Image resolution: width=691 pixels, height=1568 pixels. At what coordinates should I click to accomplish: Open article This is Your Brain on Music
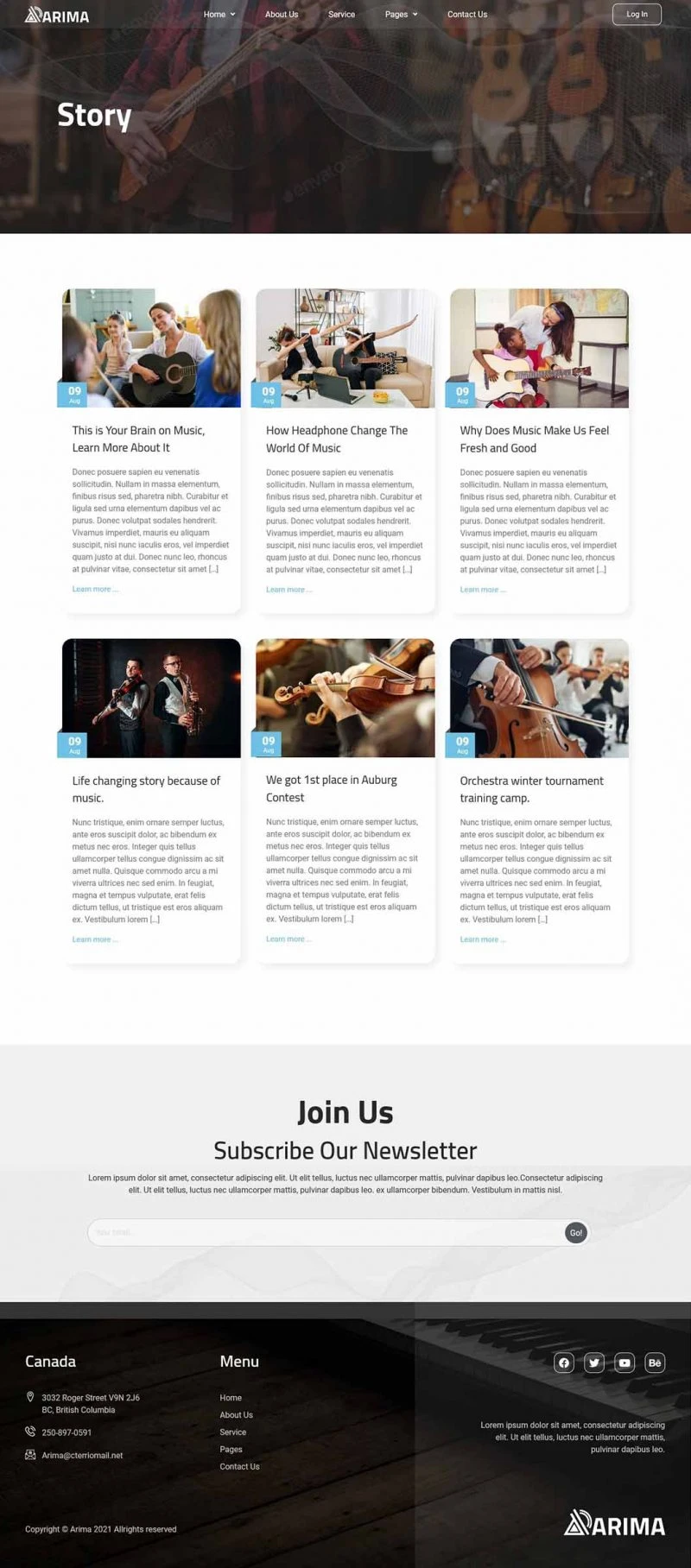[138, 439]
